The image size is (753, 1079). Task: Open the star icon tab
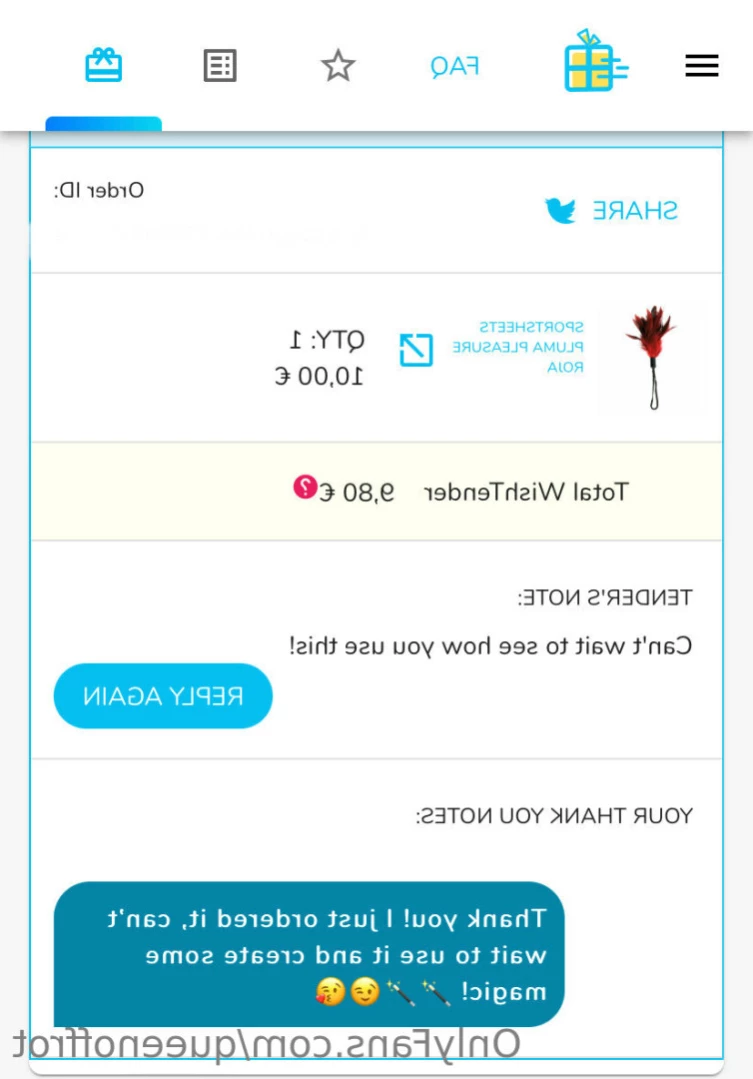338,67
